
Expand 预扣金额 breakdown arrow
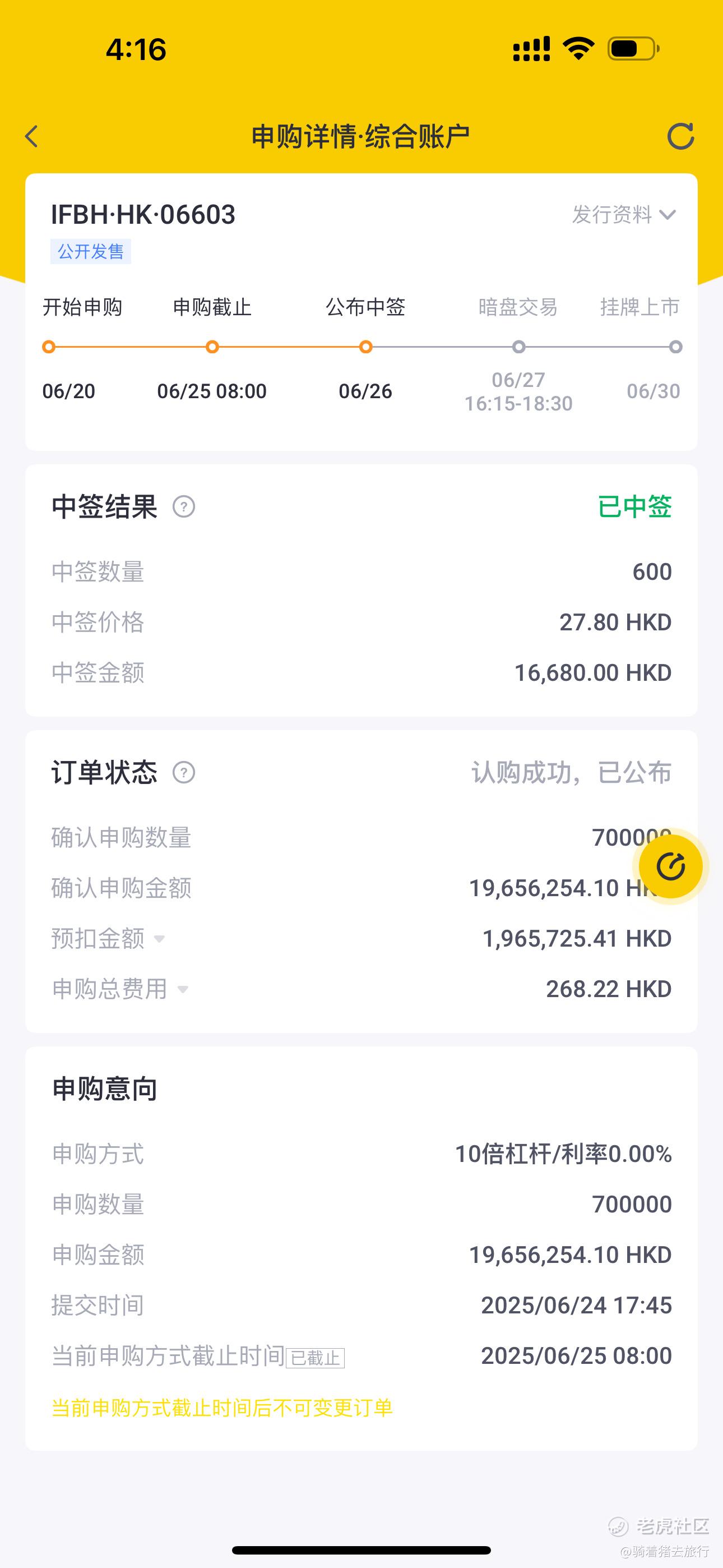[159, 939]
